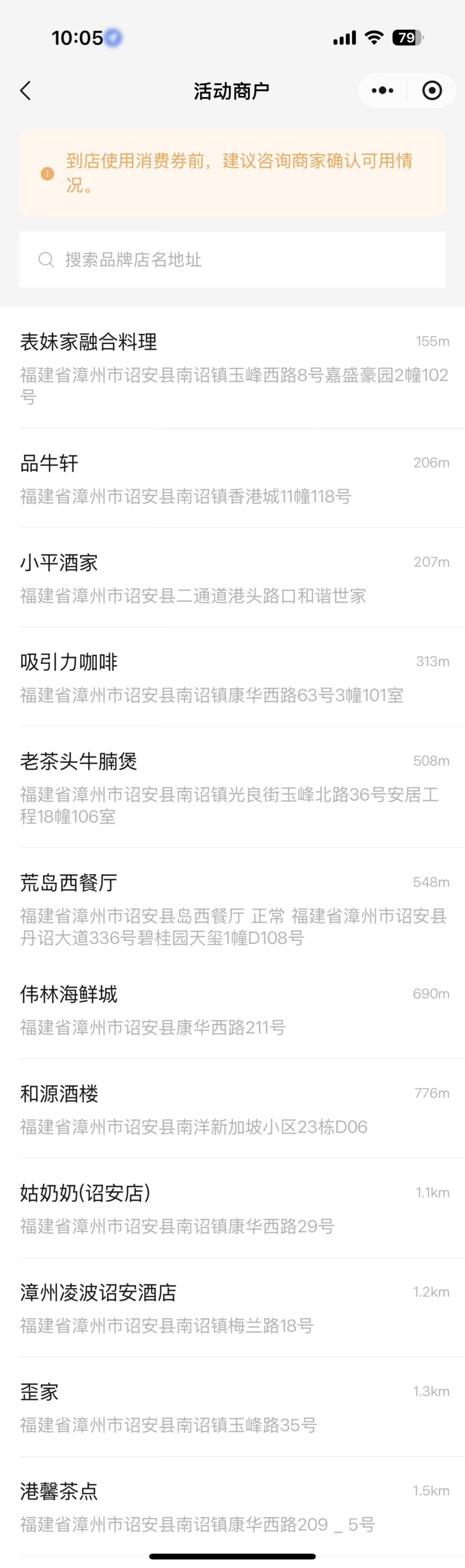Tap the 搜索品牌店名地址 search box
465x1568 pixels.
point(232,260)
